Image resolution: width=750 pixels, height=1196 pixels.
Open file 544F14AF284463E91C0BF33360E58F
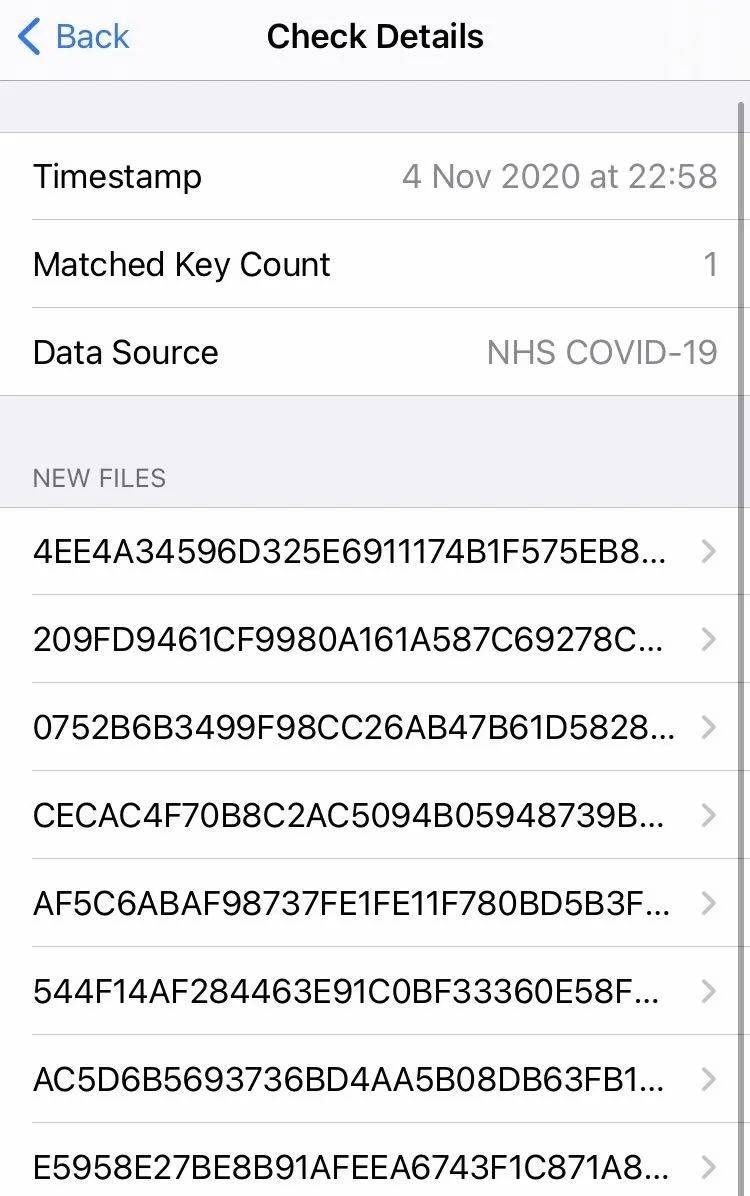374,991
